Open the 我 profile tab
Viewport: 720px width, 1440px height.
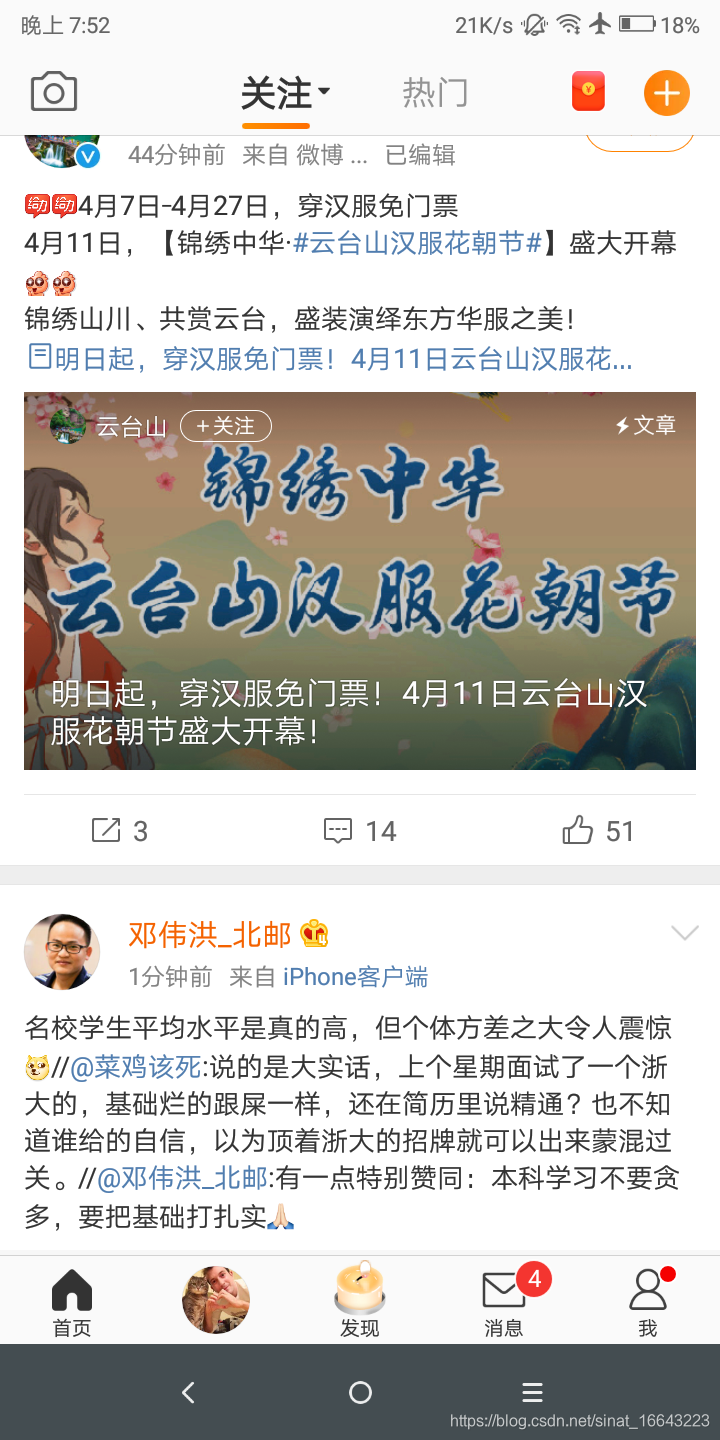click(648, 1300)
